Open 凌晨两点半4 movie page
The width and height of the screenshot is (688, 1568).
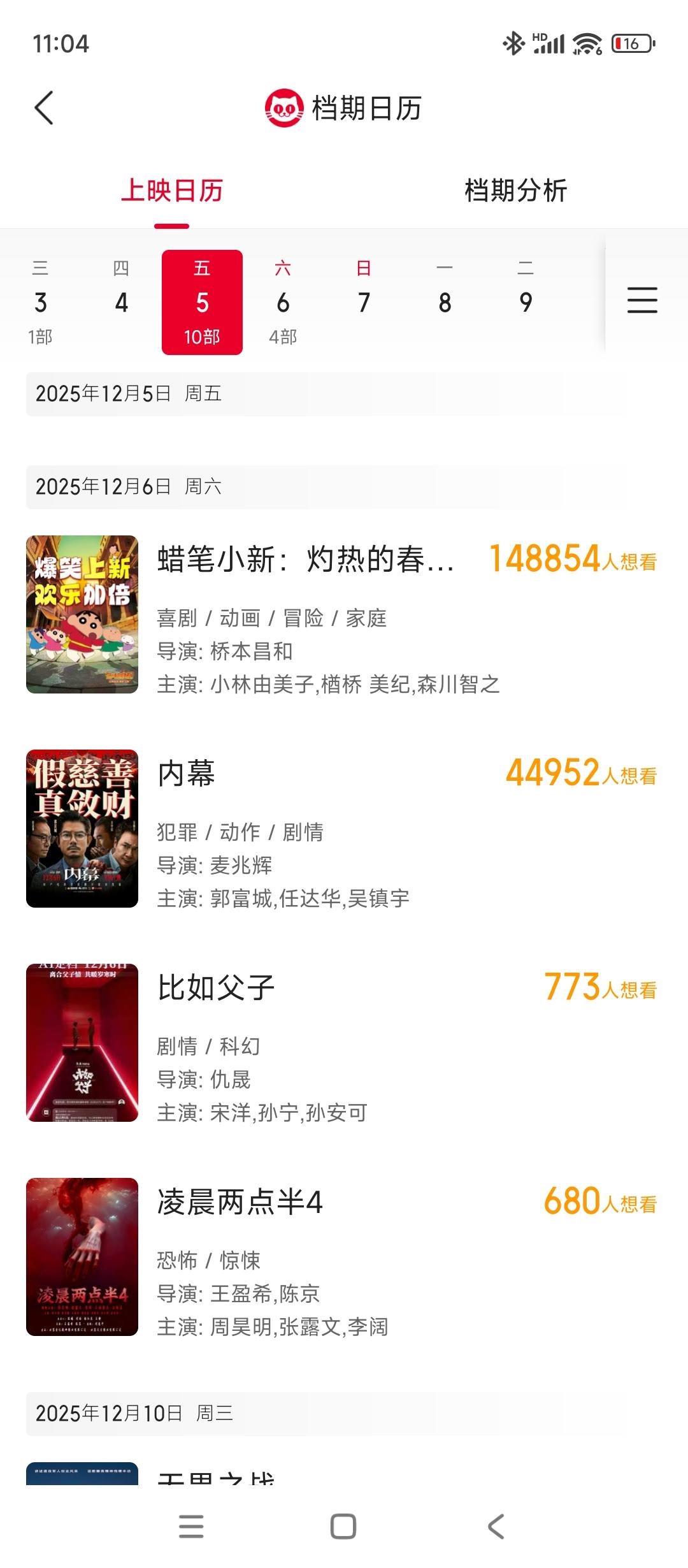[x=240, y=1202]
